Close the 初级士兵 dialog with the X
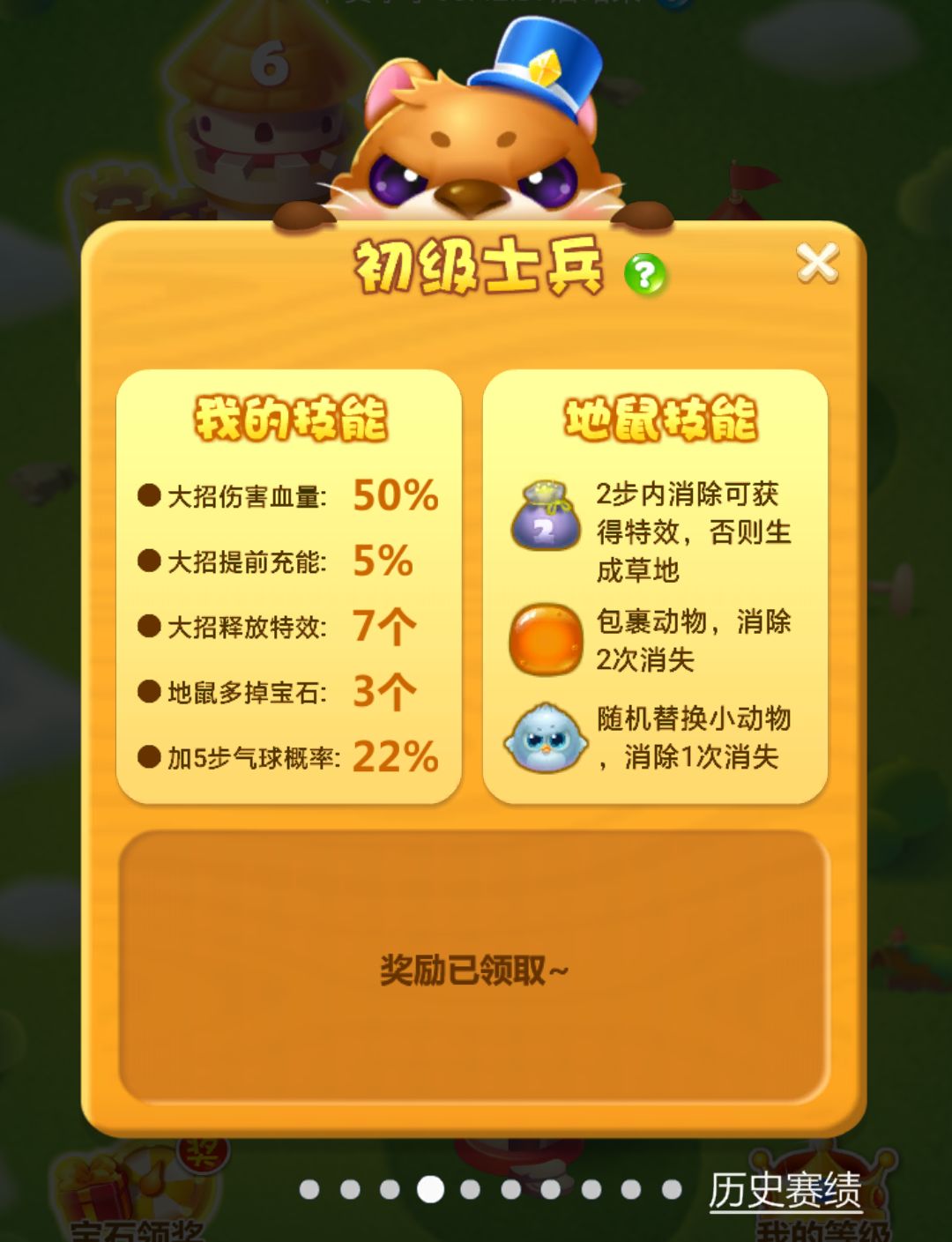Viewport: 952px width, 1242px height. tap(820, 261)
